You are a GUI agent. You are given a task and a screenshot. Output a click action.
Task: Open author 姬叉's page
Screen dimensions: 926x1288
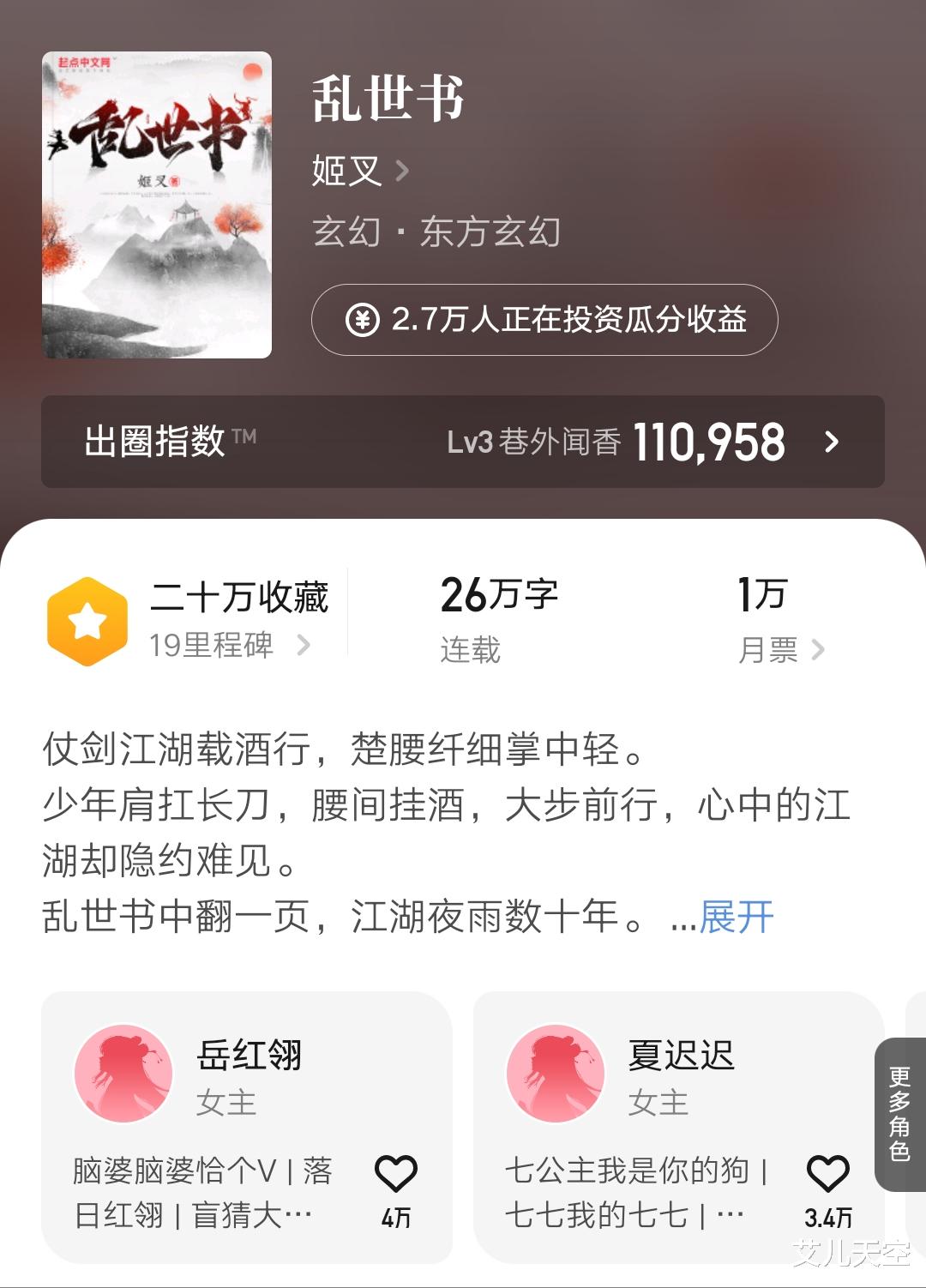(x=360, y=171)
